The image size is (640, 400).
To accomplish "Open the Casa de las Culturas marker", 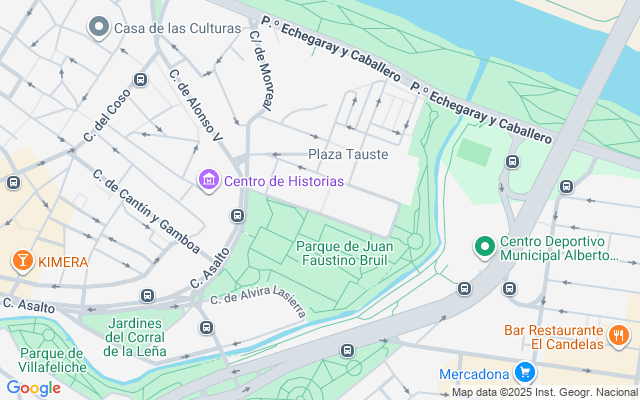I will pos(98,27).
